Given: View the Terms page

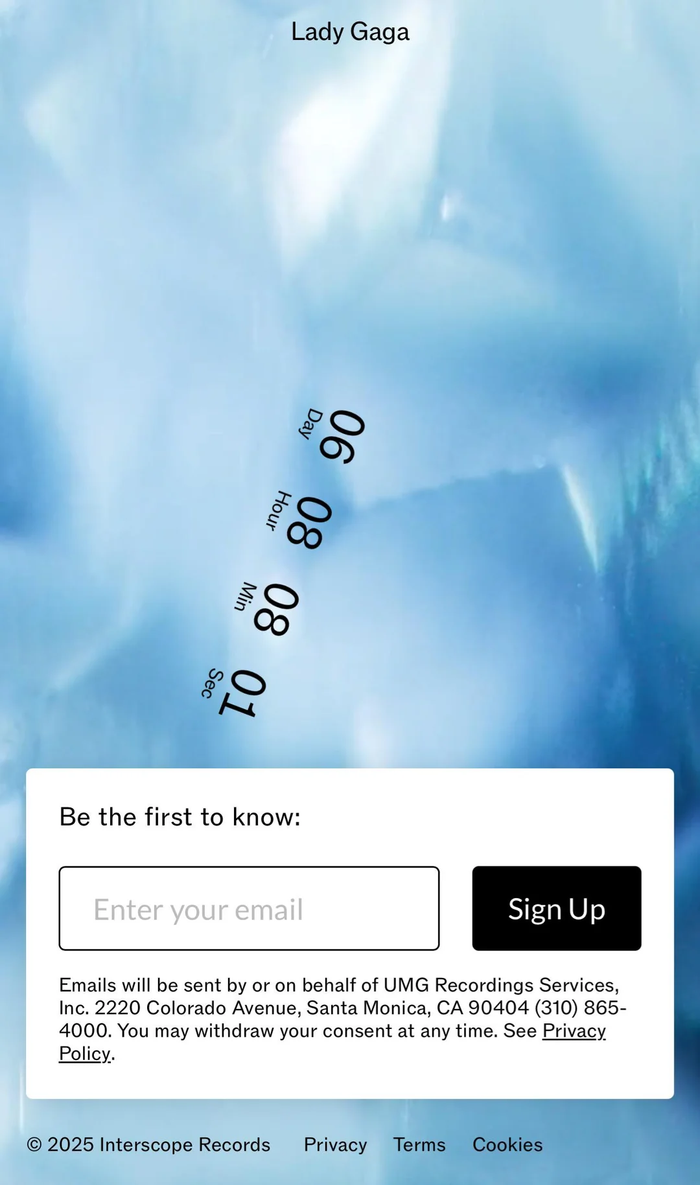Looking at the screenshot, I should pyautogui.click(x=419, y=1145).
